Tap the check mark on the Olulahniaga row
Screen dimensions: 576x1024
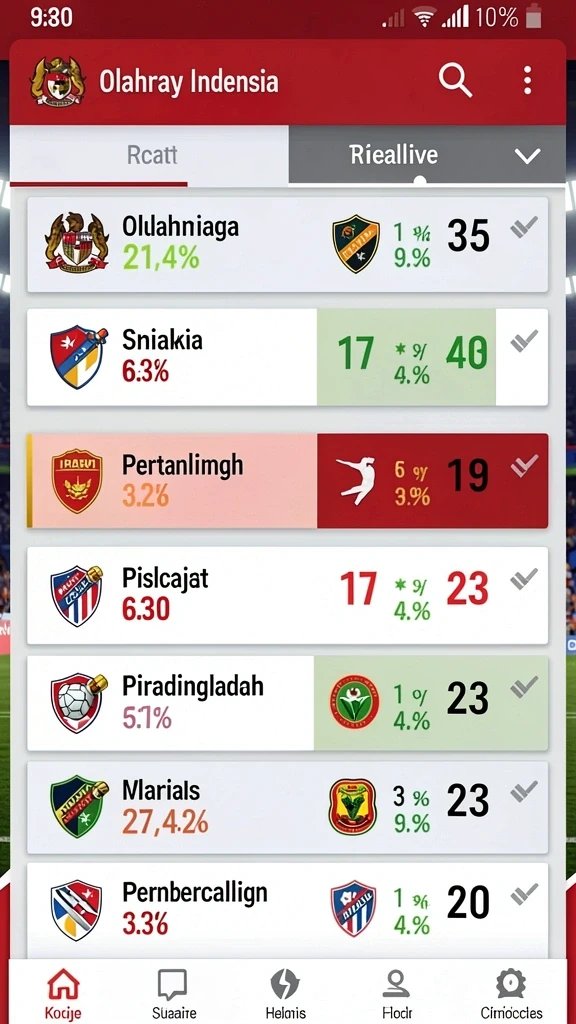point(524,227)
